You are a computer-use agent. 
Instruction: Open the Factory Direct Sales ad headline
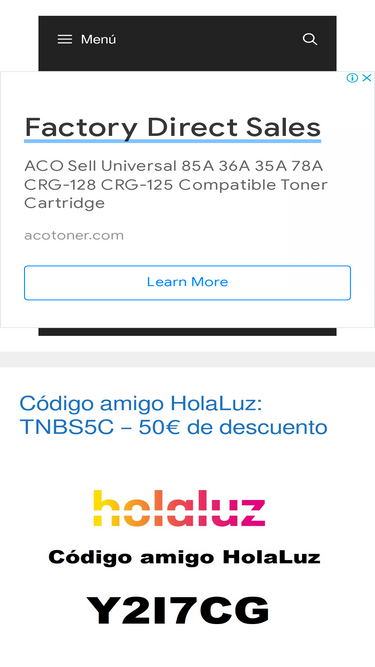coord(172,128)
